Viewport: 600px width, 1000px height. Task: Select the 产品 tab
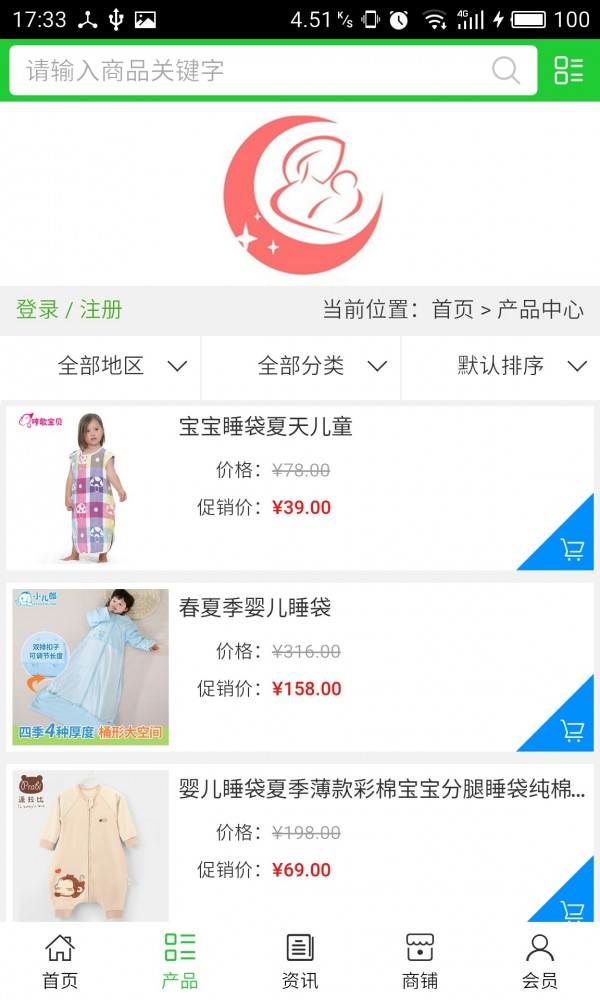(180, 960)
